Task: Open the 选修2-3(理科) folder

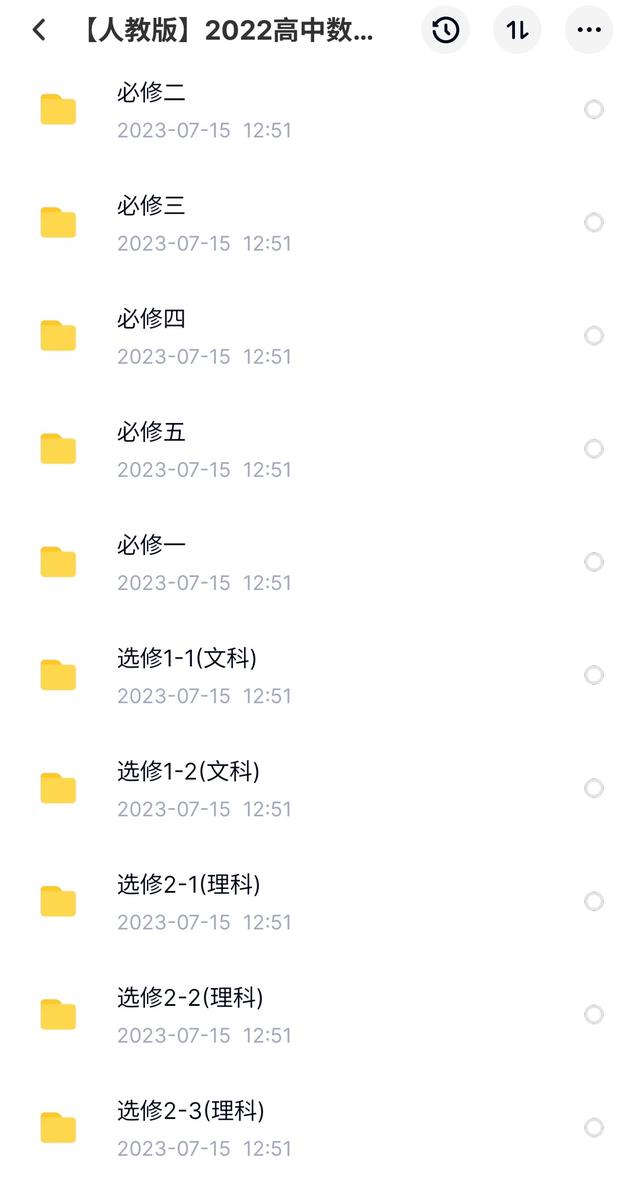Action: tap(320, 1129)
